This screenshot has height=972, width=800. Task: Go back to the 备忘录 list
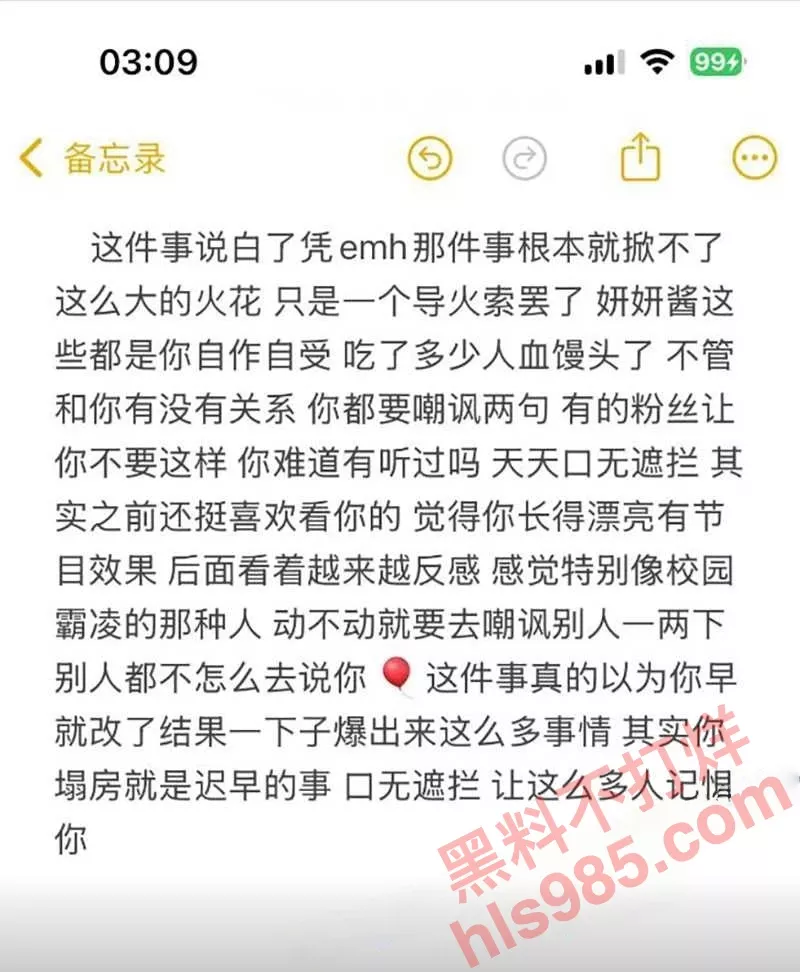(90, 158)
